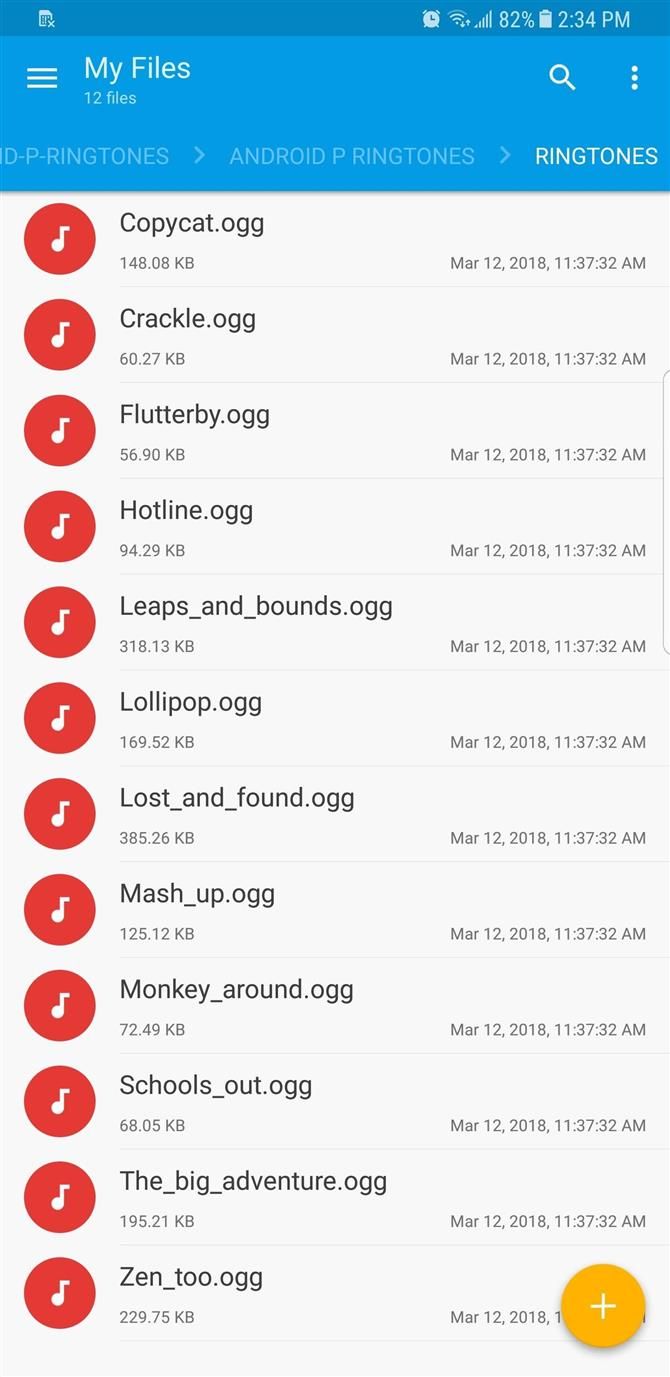Open Leaps_and_bounds.ogg
The height and width of the screenshot is (1377, 670).
click(256, 607)
